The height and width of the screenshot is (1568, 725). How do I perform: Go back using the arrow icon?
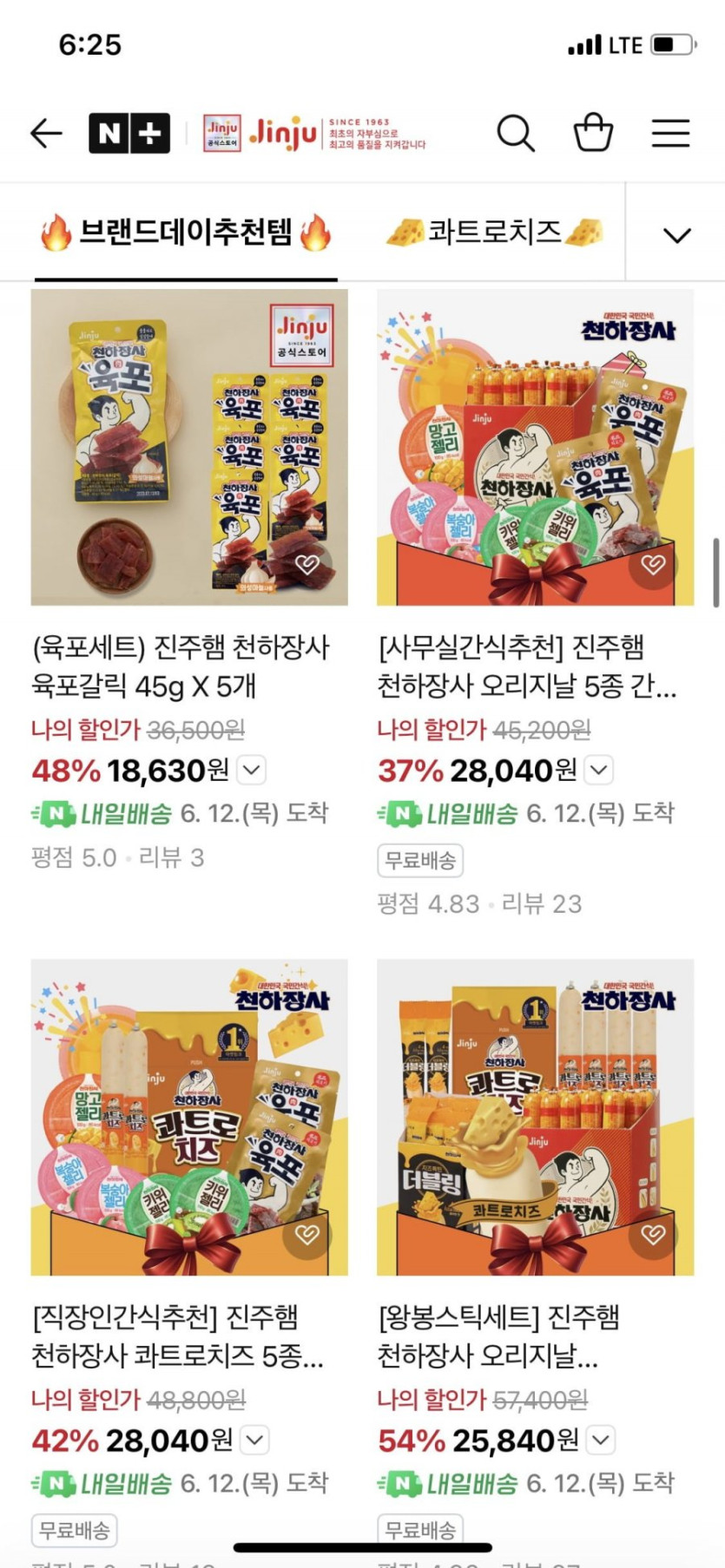(46, 134)
